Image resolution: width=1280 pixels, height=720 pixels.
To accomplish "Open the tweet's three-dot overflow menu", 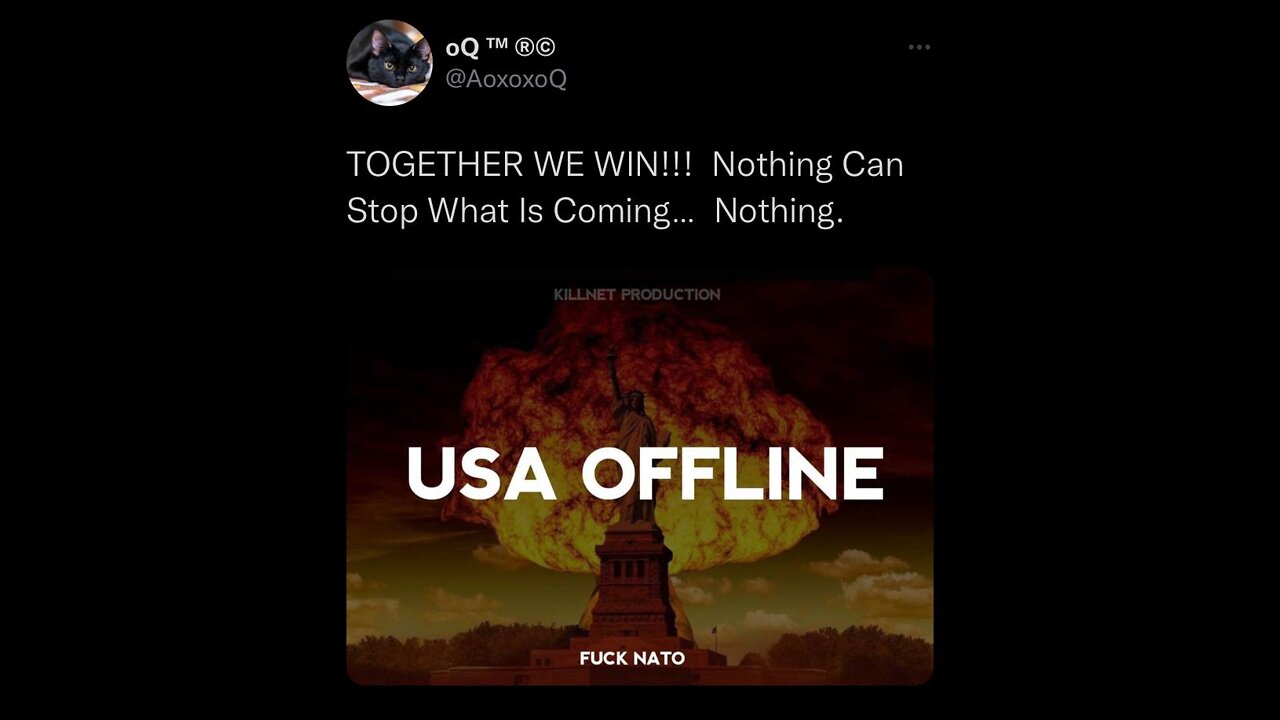I will pos(919,47).
